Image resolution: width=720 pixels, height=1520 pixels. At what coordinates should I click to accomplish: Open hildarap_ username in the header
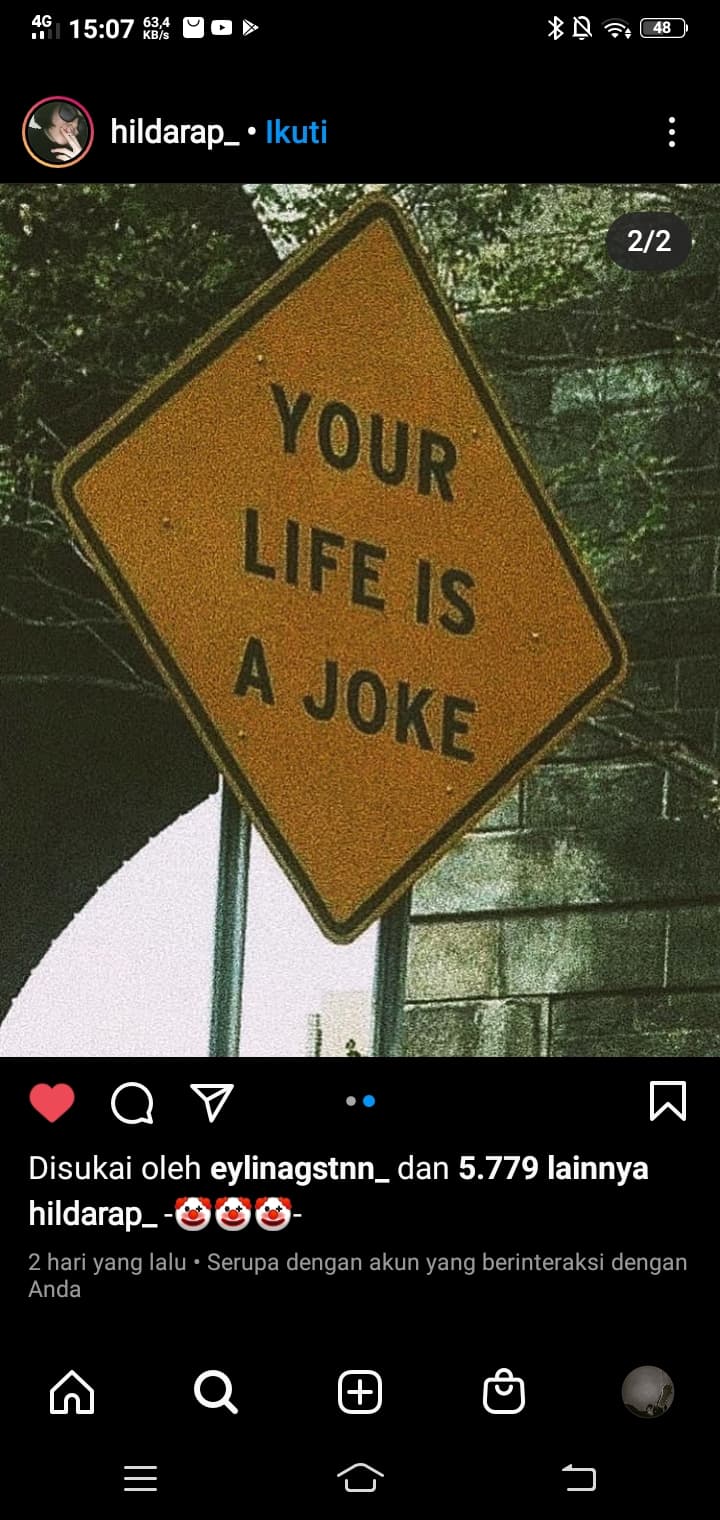tap(175, 132)
